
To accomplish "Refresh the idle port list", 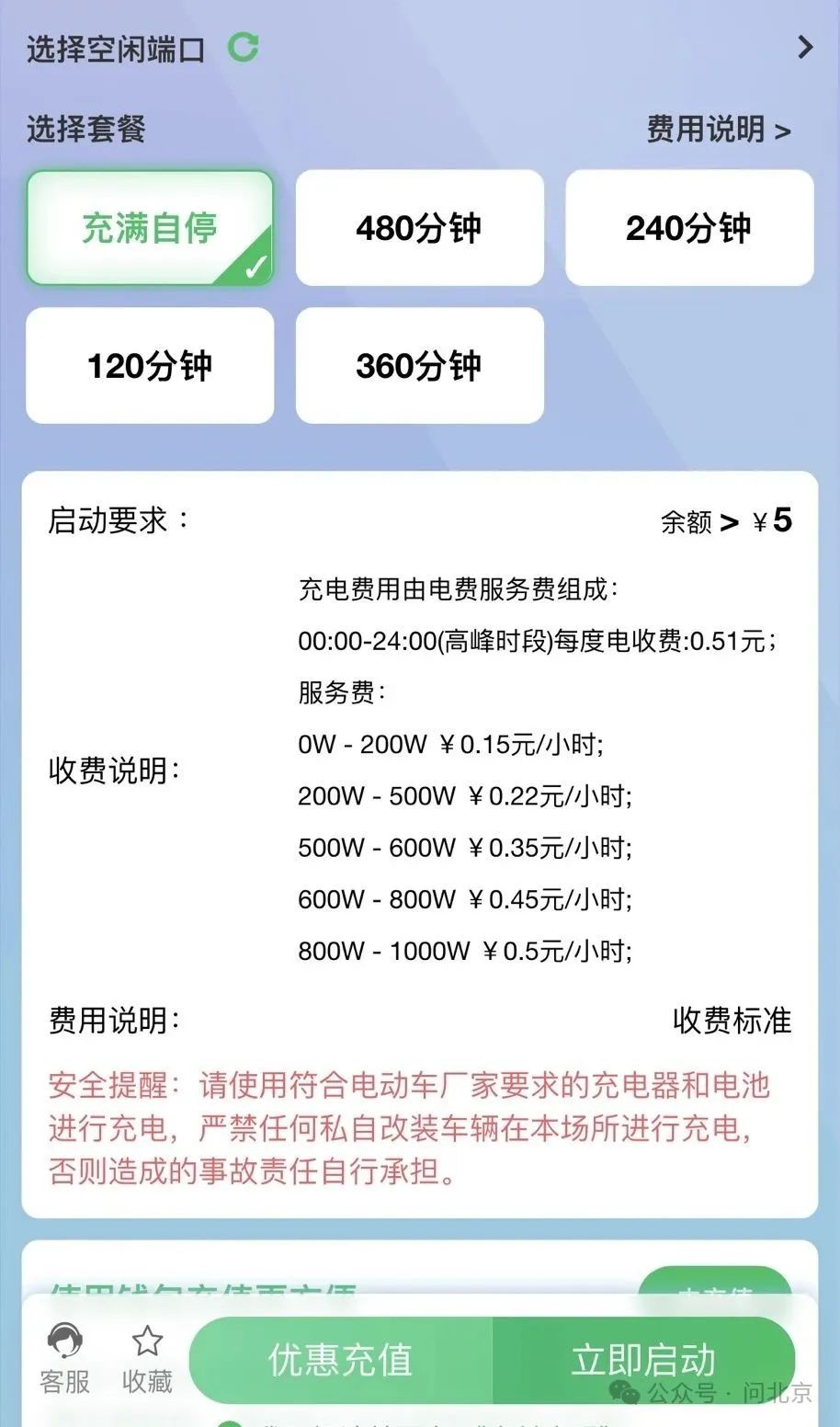I will pyautogui.click(x=243, y=47).
